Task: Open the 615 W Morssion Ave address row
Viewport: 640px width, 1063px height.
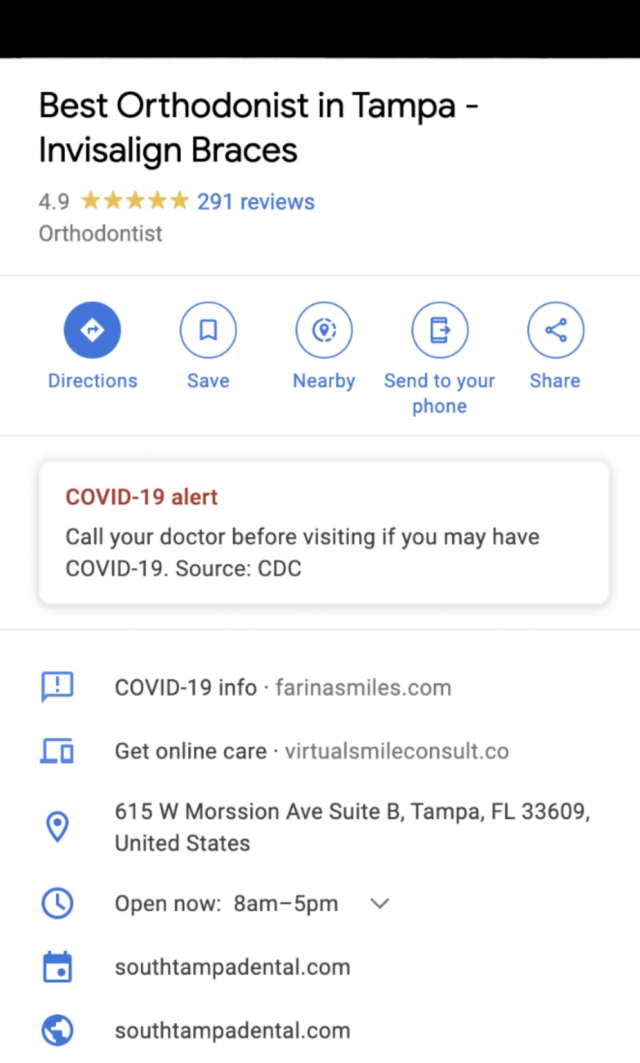Action: [351, 827]
